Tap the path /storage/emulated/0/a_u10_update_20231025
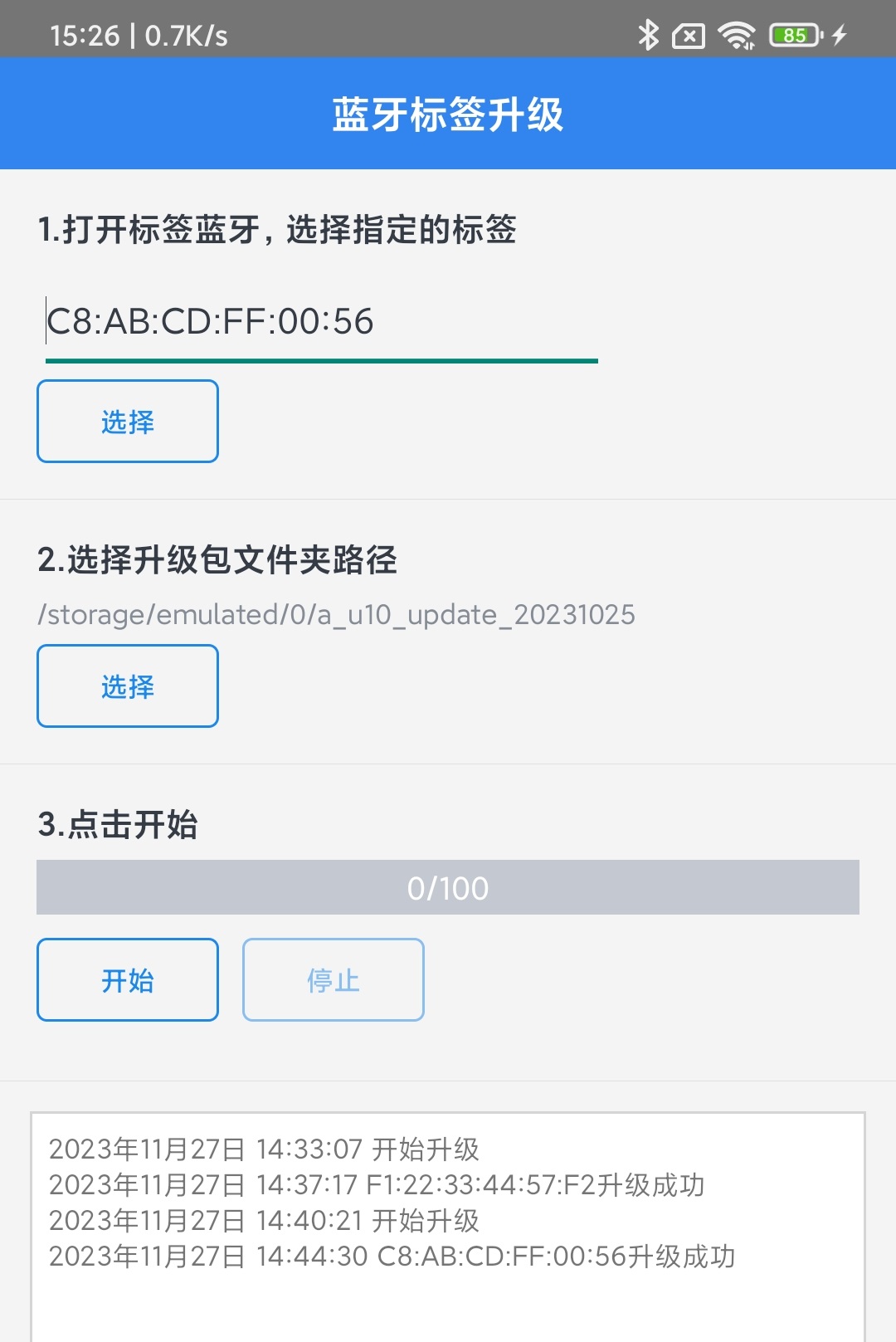The image size is (896, 1342). click(x=335, y=615)
